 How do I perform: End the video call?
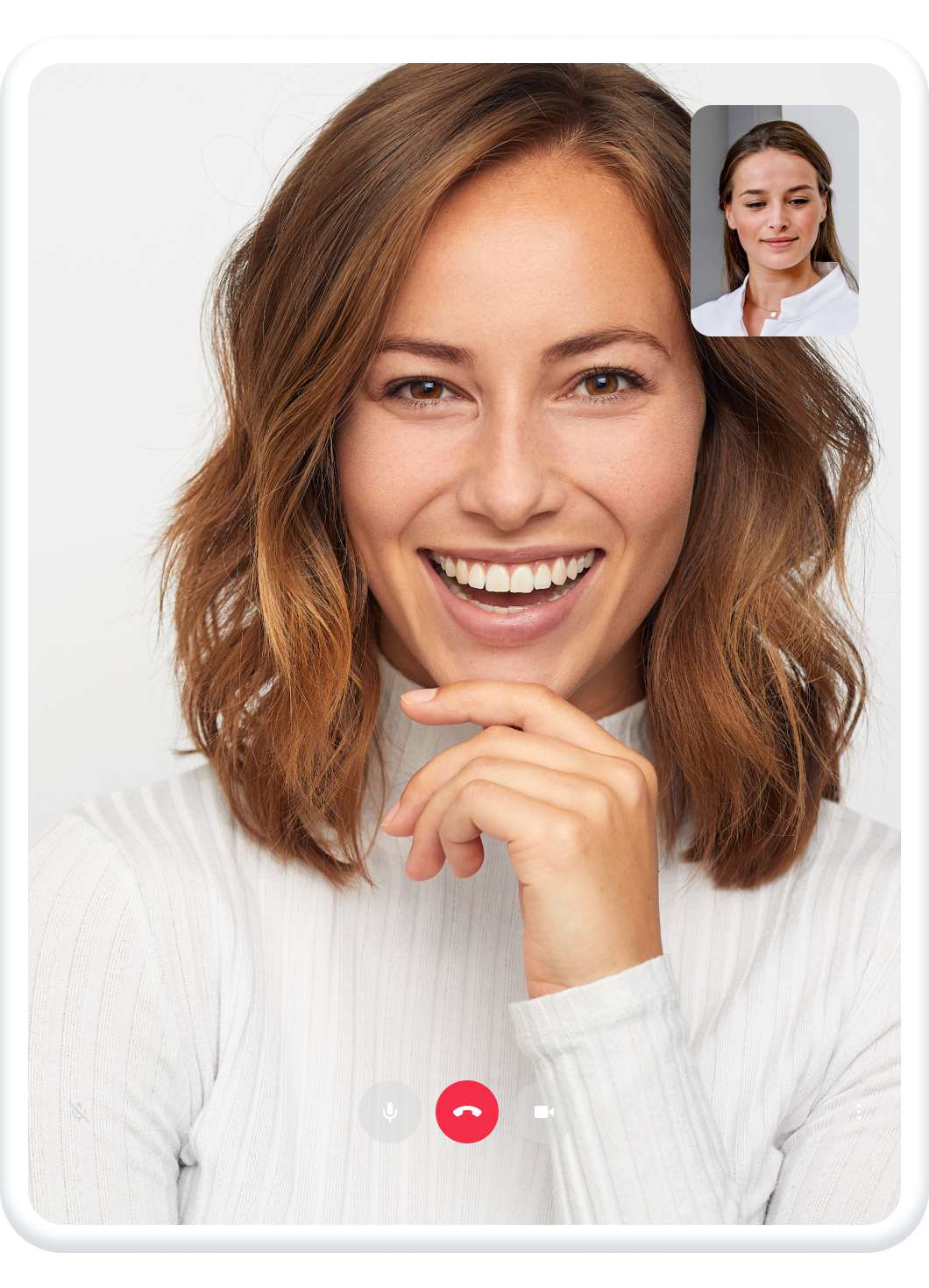467,1112
